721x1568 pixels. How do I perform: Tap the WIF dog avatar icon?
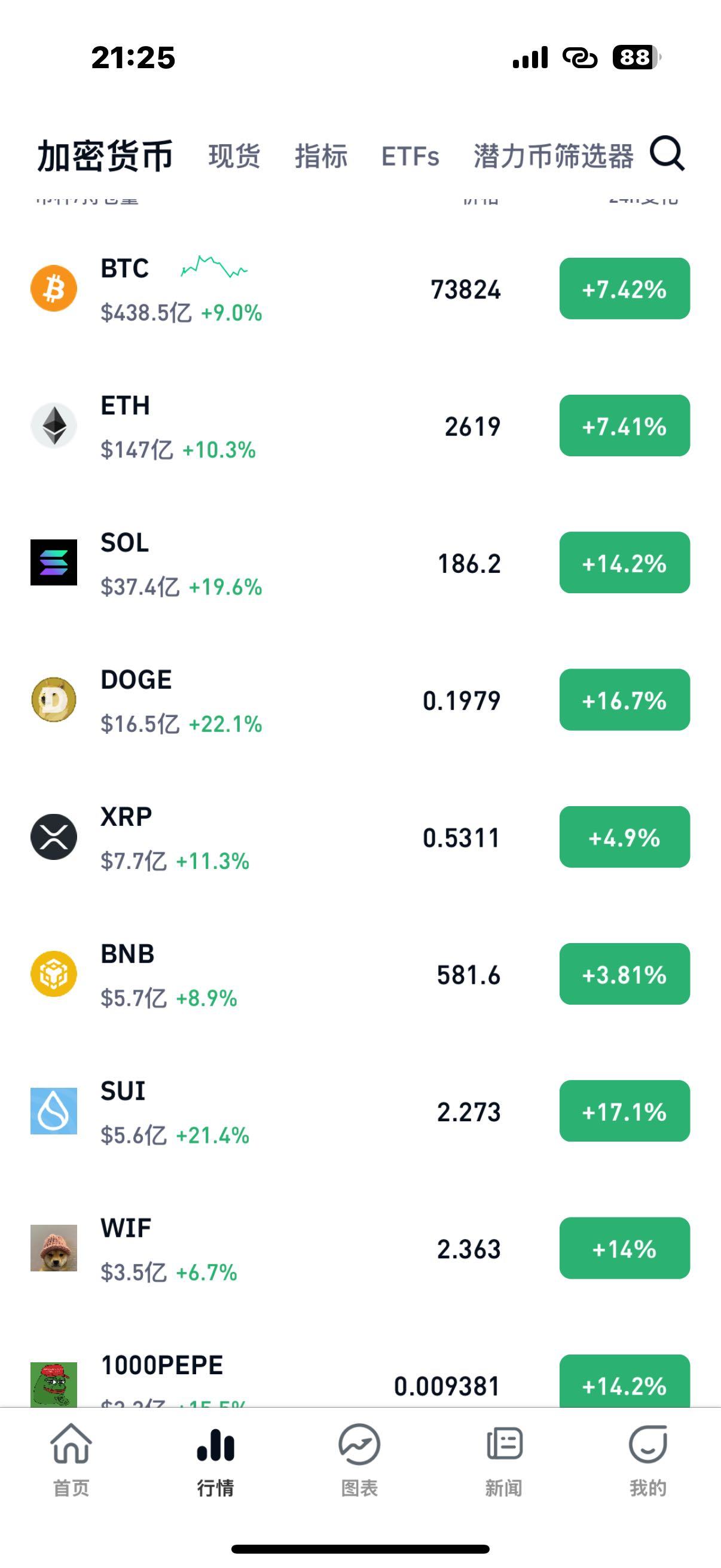pos(54,1249)
